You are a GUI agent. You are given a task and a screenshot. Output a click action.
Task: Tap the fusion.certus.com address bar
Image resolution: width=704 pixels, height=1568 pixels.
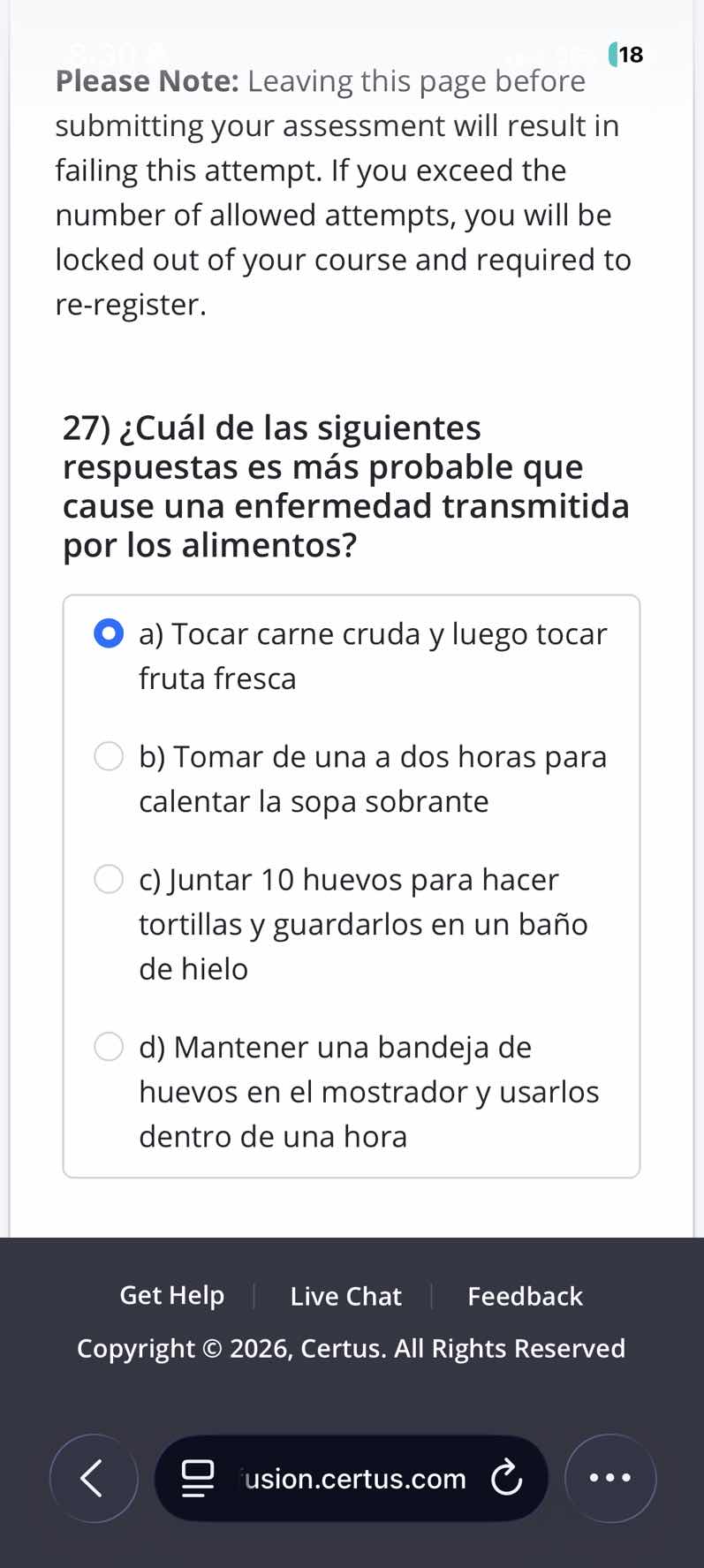pyautogui.click(x=355, y=1478)
